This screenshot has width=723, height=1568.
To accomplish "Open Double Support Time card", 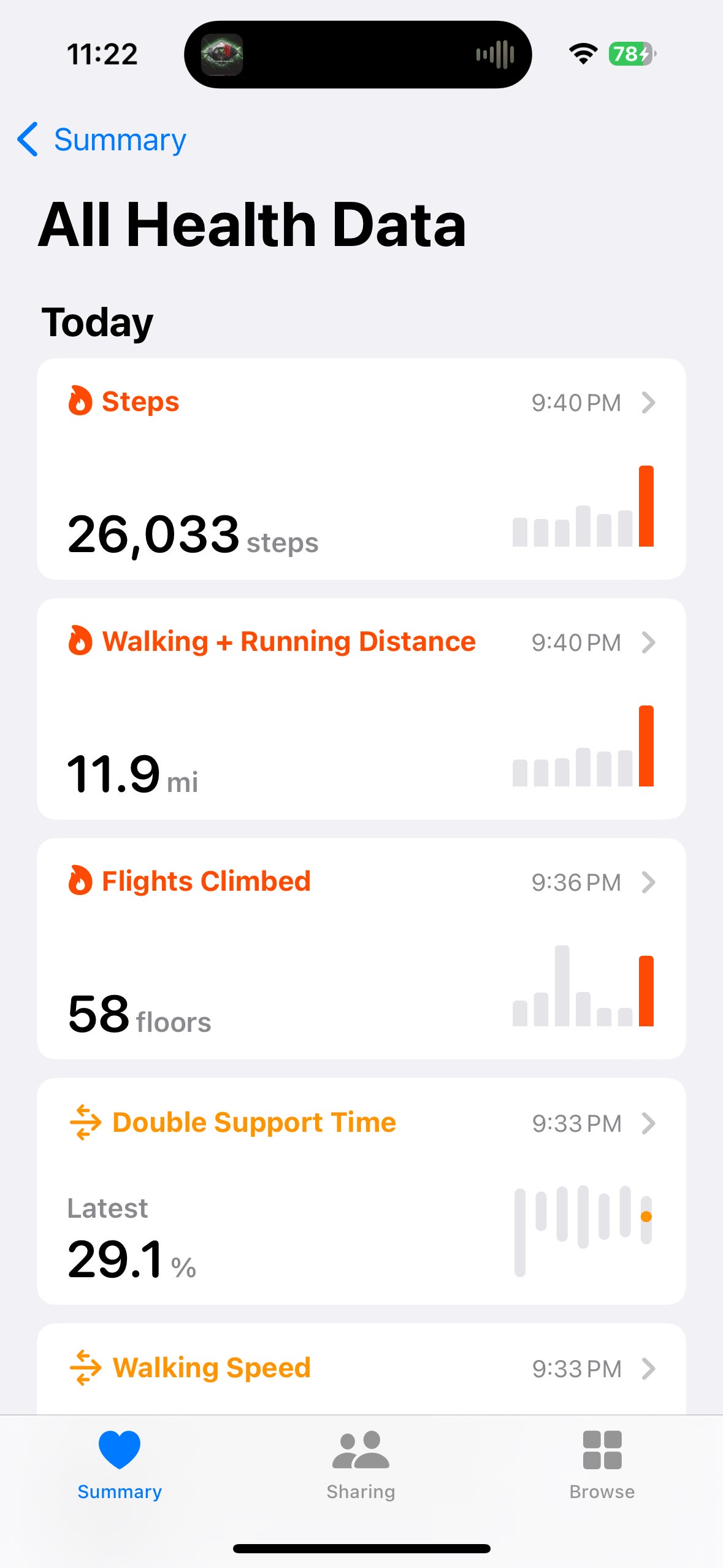I will pyautogui.click(x=361, y=1191).
